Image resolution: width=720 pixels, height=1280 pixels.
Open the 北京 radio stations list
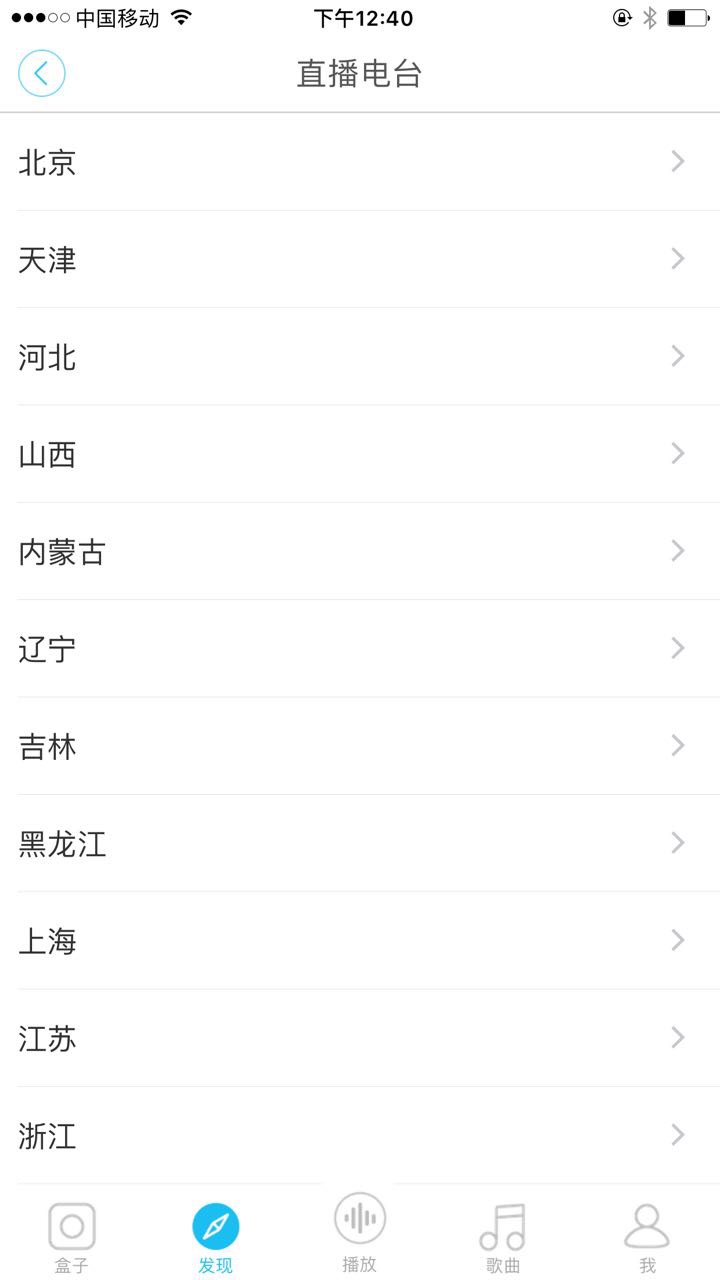point(360,162)
